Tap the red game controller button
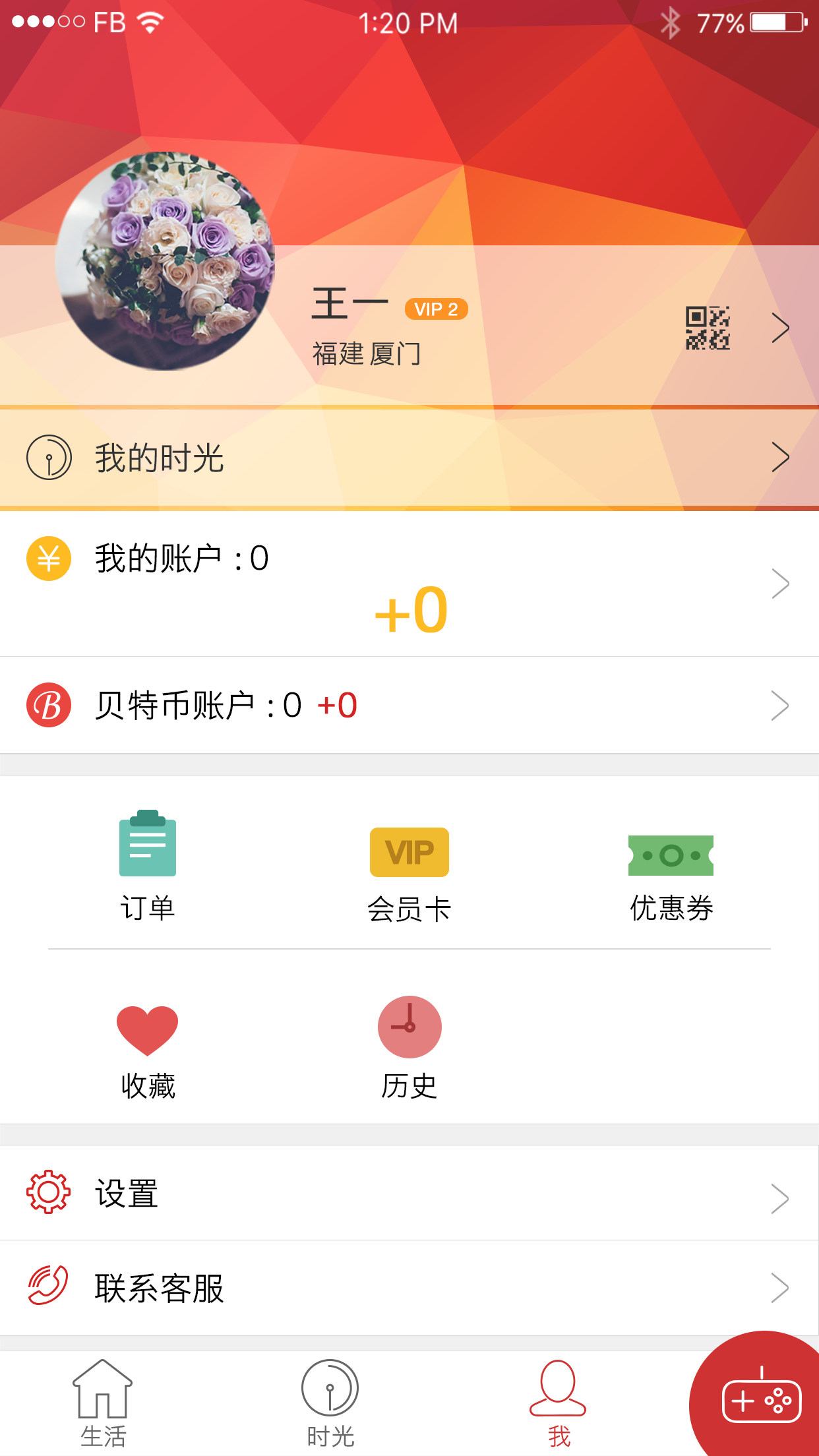 pos(761,1399)
